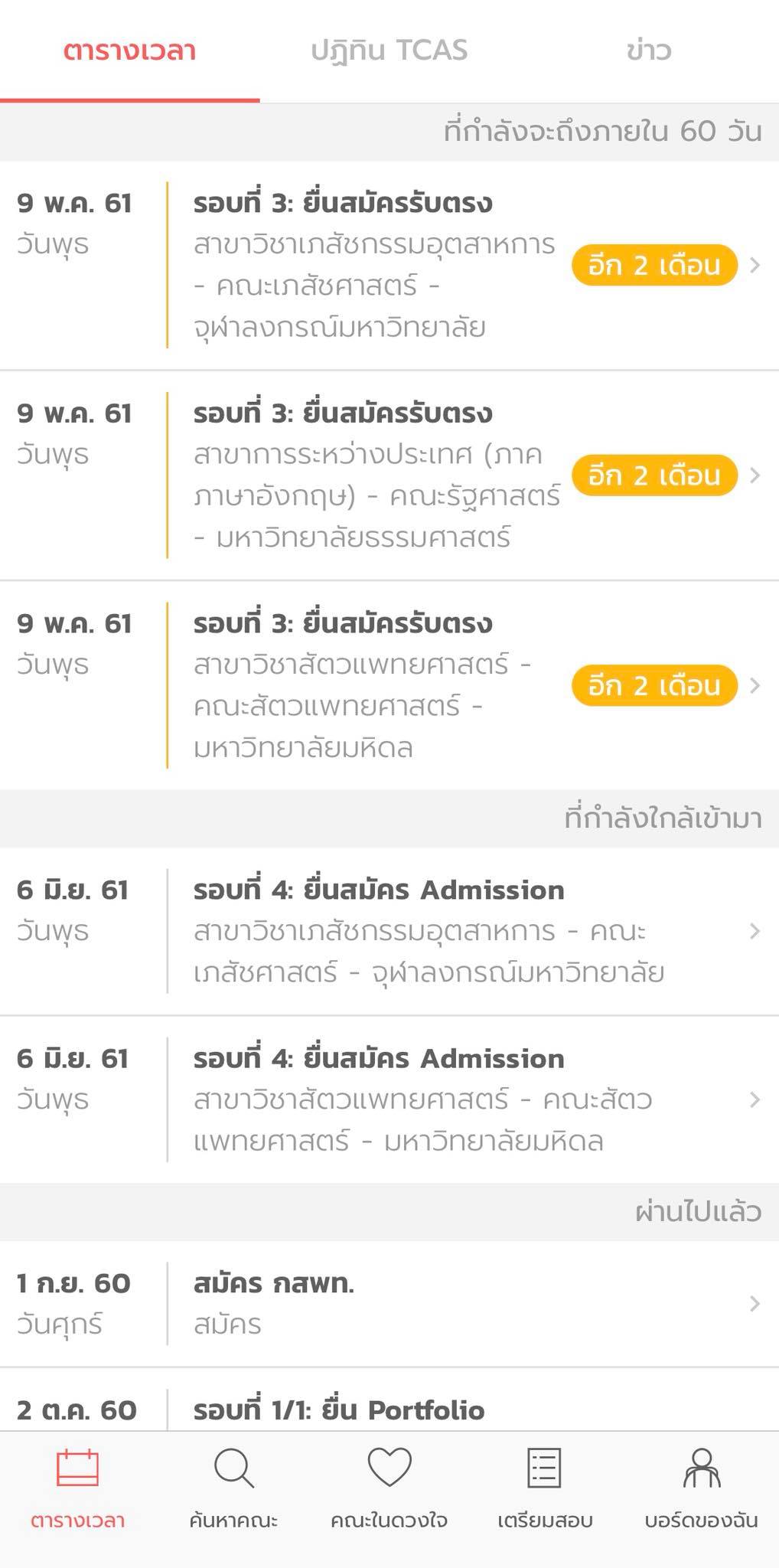Switch to the เตรียมสอบ bottom tab
This screenshot has height=1568, width=779.
pos(545,1488)
